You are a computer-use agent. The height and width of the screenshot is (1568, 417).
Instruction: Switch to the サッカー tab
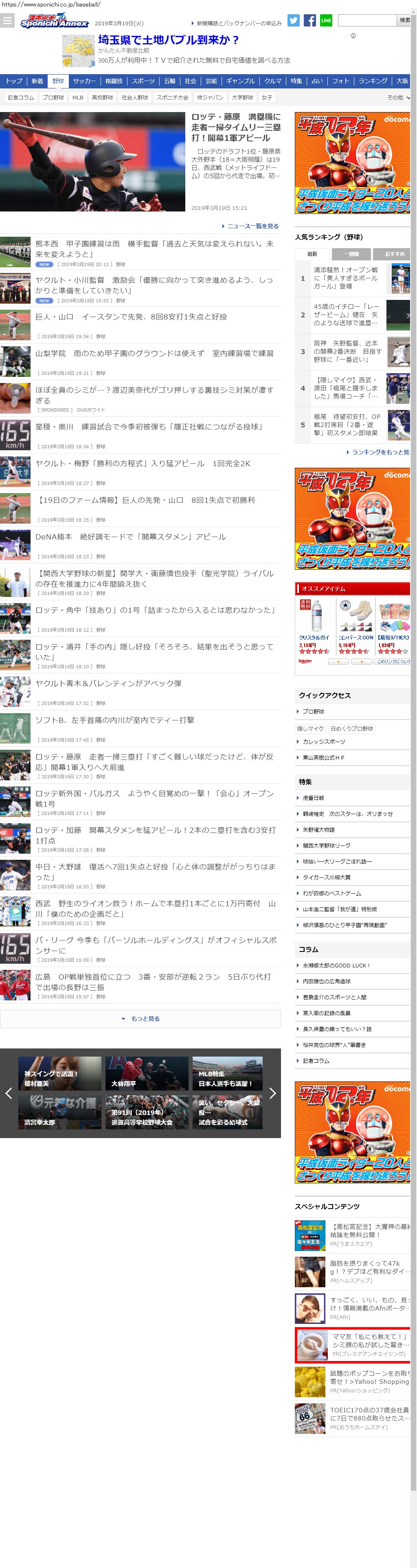[84, 81]
